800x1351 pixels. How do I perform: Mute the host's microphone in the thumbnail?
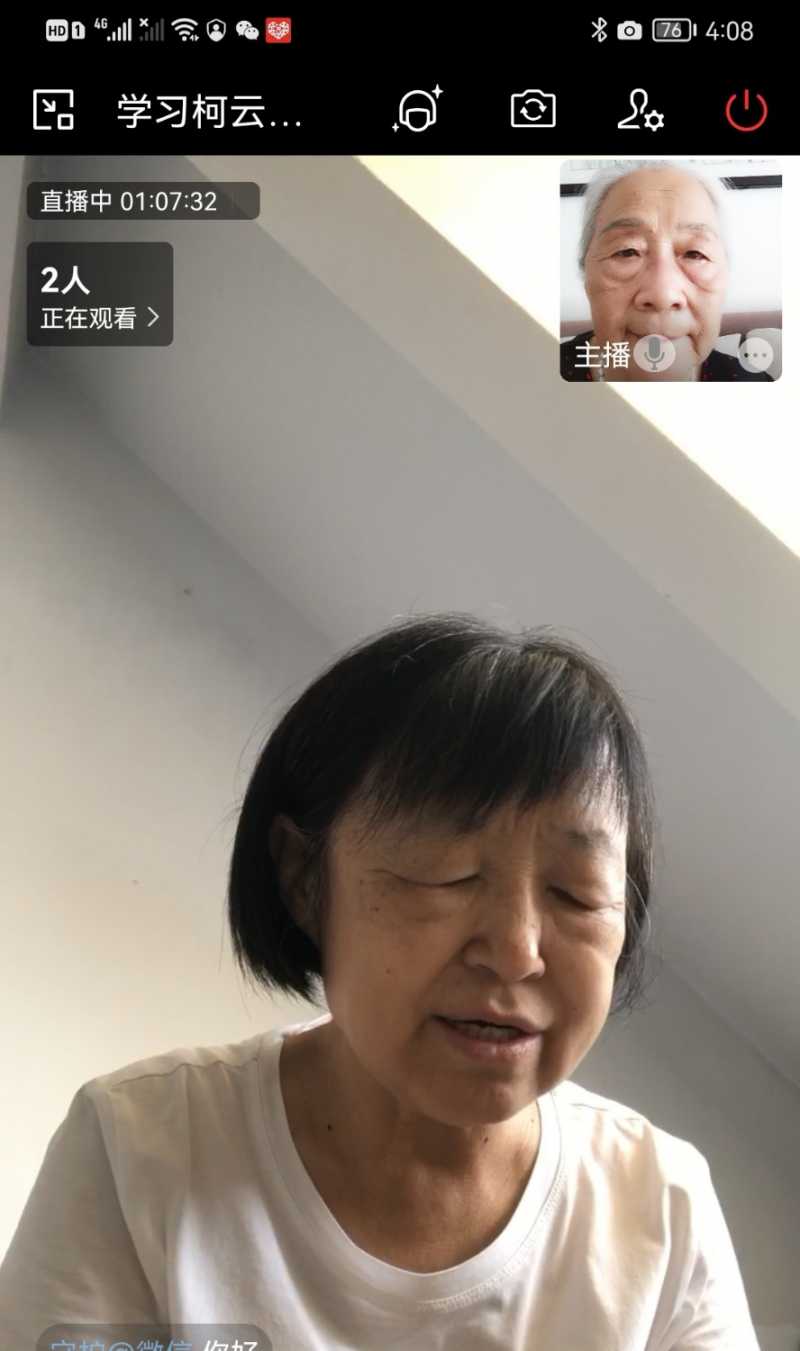pyautogui.click(x=655, y=354)
